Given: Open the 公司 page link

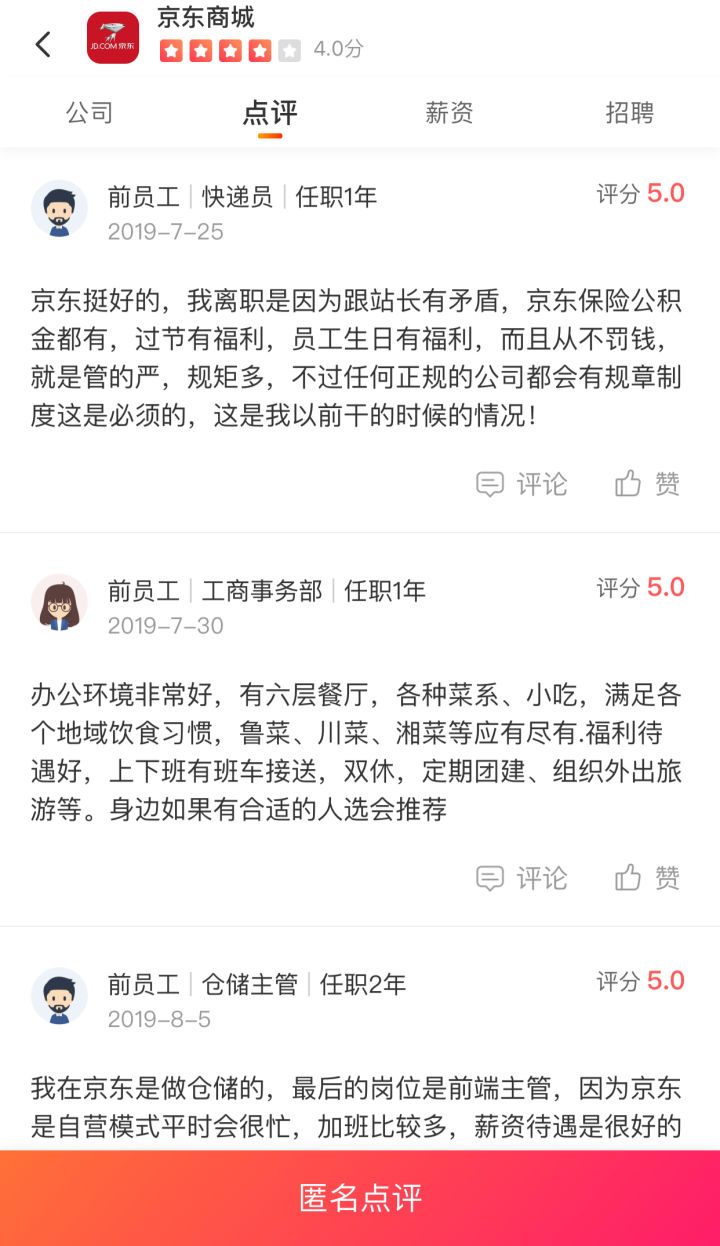Looking at the screenshot, I should tap(89, 113).
